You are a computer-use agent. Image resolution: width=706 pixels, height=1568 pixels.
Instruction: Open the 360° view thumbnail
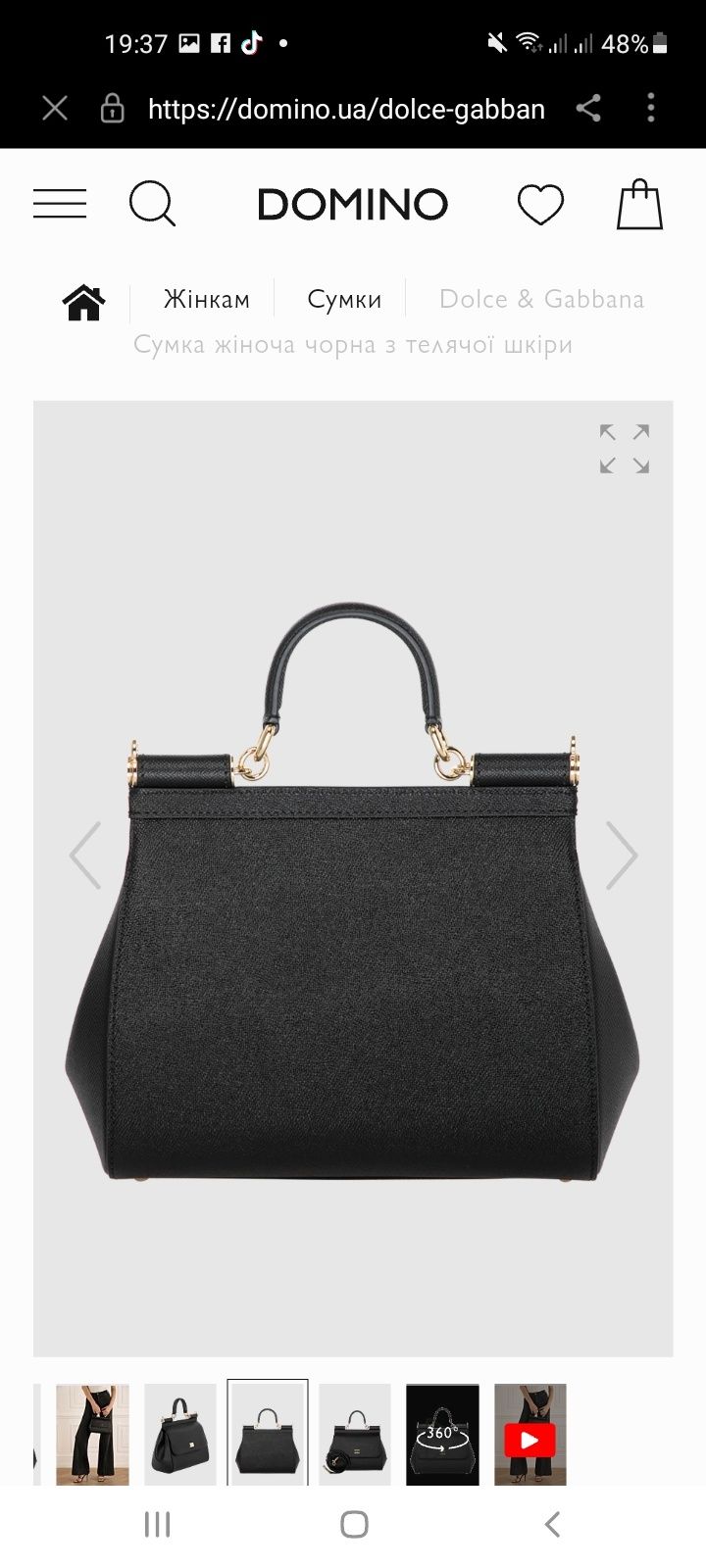[442, 1434]
